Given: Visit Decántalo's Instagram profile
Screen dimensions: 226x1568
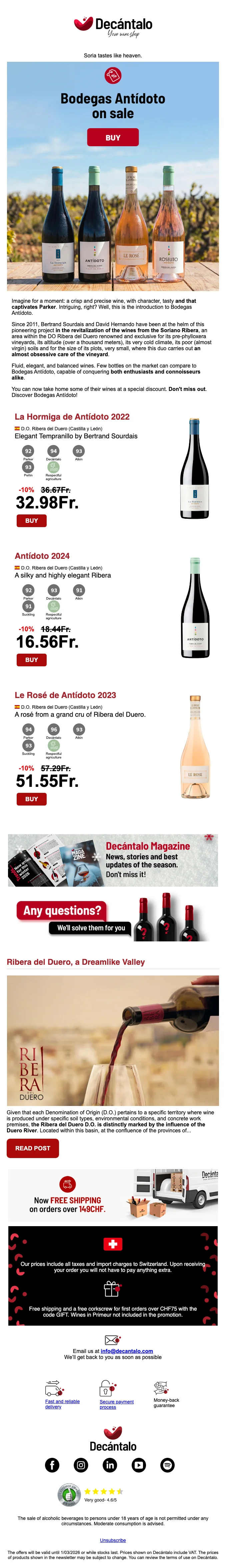Looking at the screenshot, I should [81, 1465].
